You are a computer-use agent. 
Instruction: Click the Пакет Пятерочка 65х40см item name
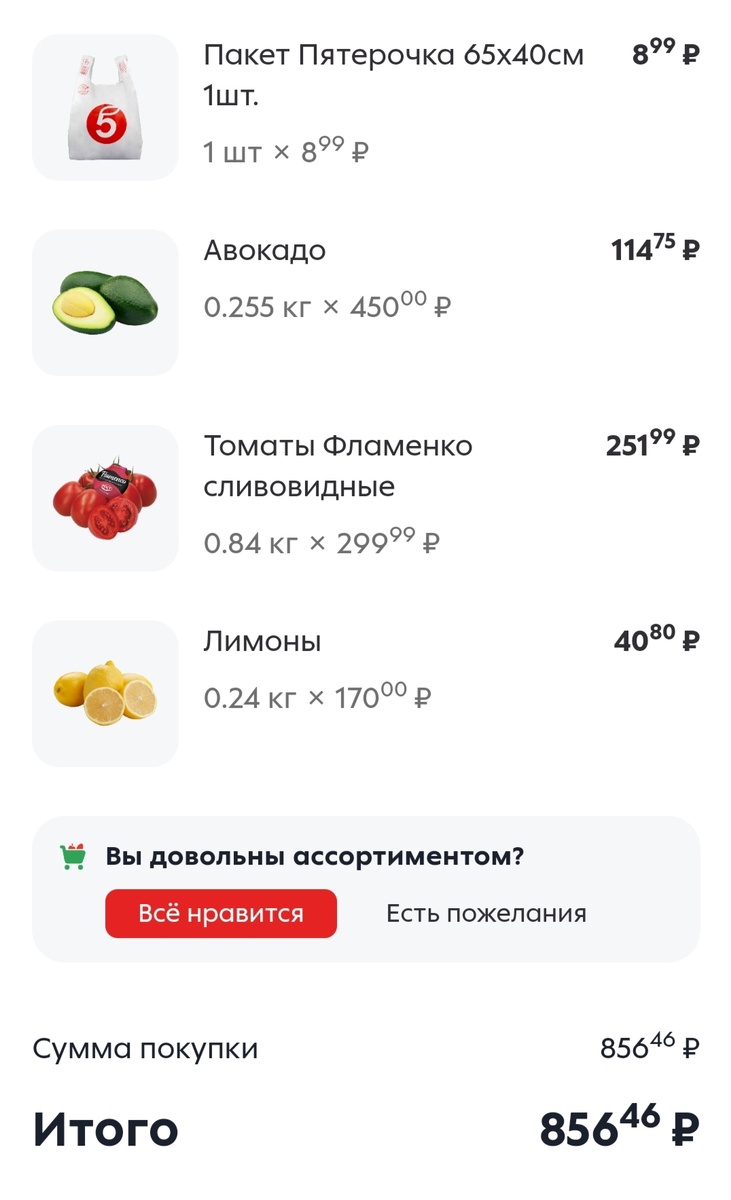point(393,75)
